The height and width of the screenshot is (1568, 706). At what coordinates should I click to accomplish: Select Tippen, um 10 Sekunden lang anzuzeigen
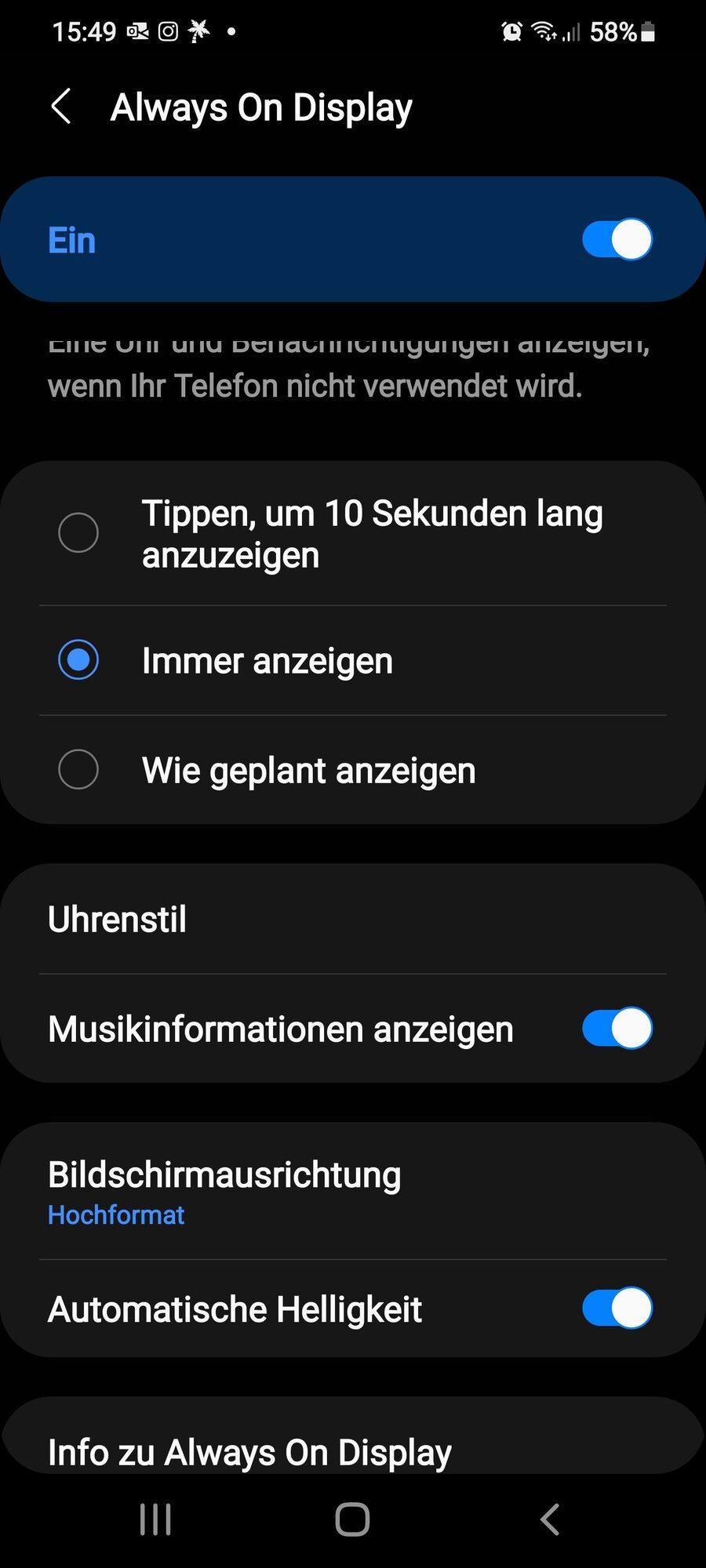78,533
